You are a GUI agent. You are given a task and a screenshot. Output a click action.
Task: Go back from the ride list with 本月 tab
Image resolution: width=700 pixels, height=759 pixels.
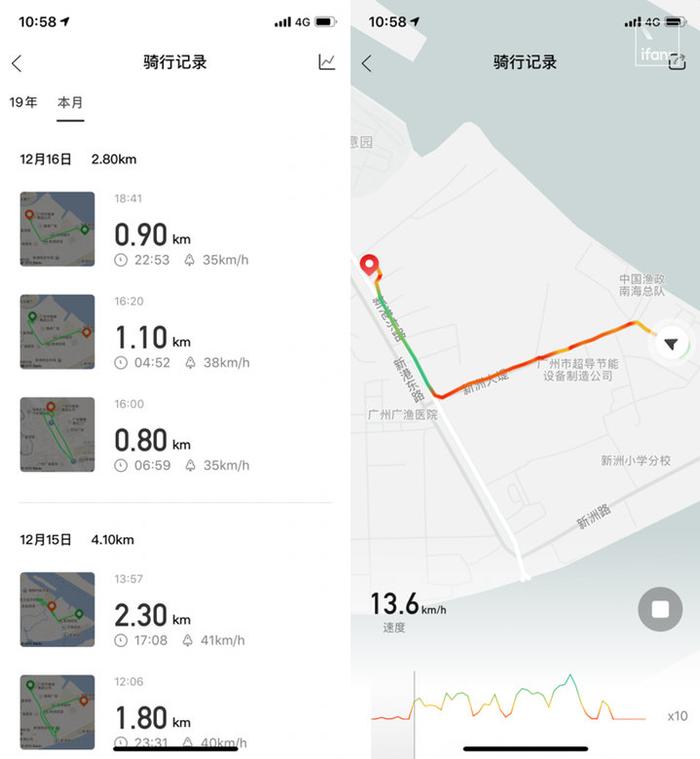pyautogui.click(x=17, y=63)
